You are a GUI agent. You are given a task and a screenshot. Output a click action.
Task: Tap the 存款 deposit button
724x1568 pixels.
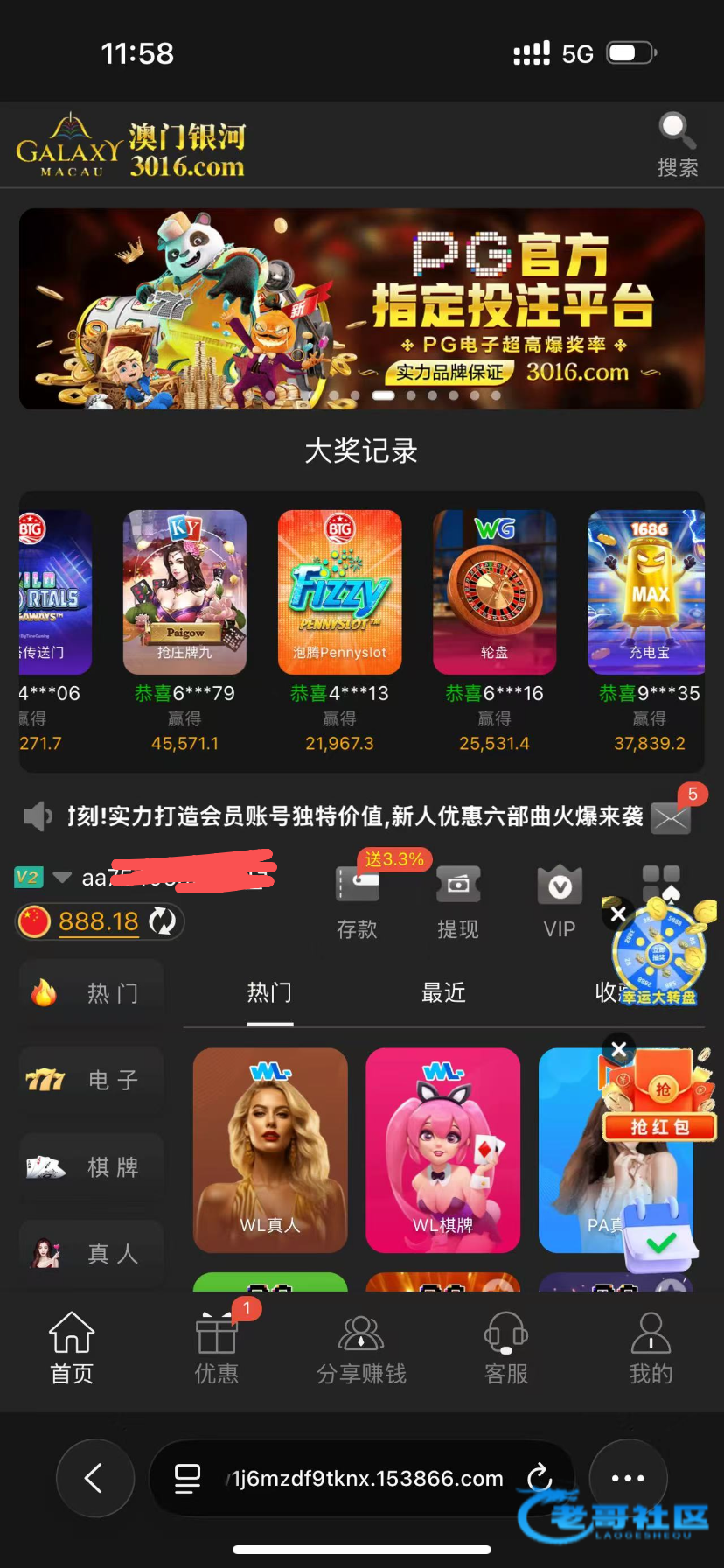358,901
